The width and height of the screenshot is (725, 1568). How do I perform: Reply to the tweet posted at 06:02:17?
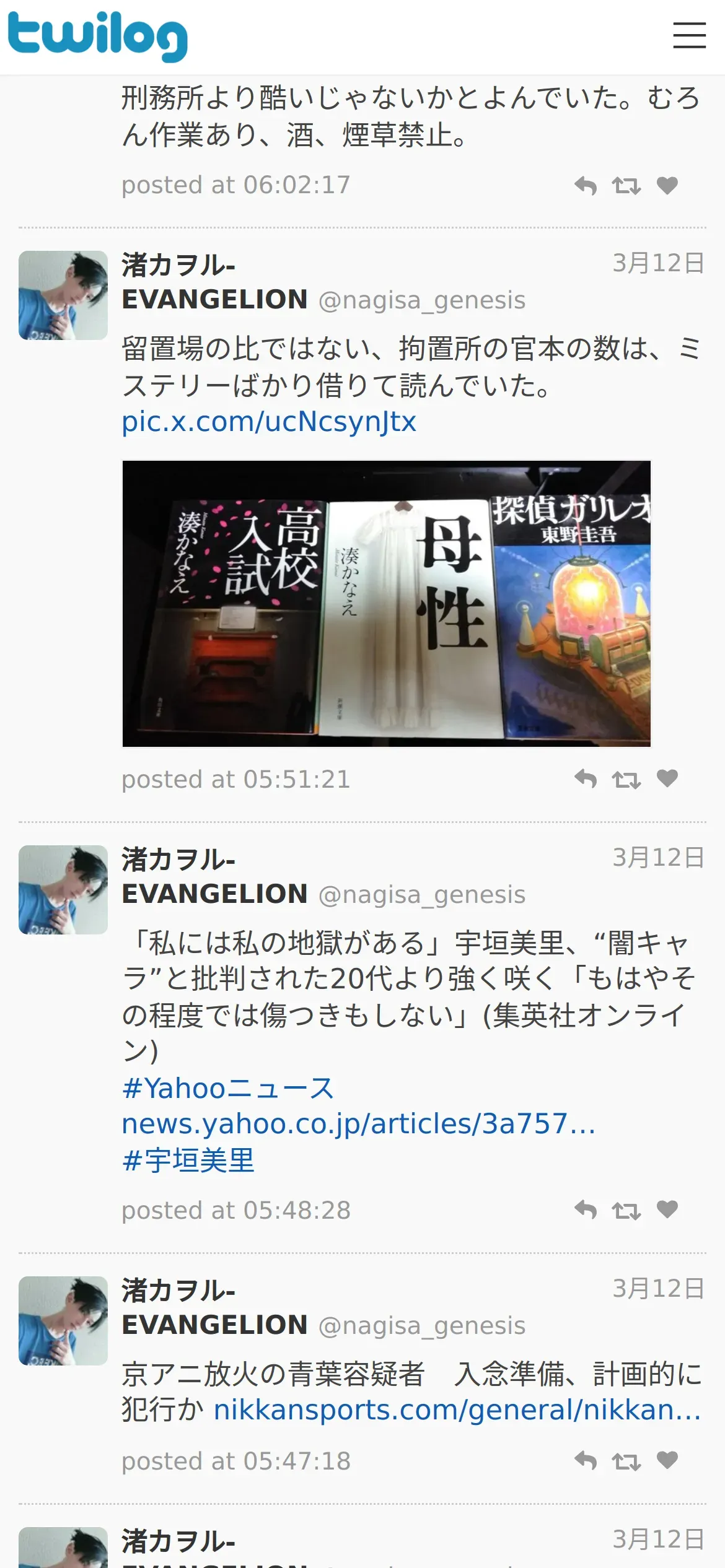586,185
